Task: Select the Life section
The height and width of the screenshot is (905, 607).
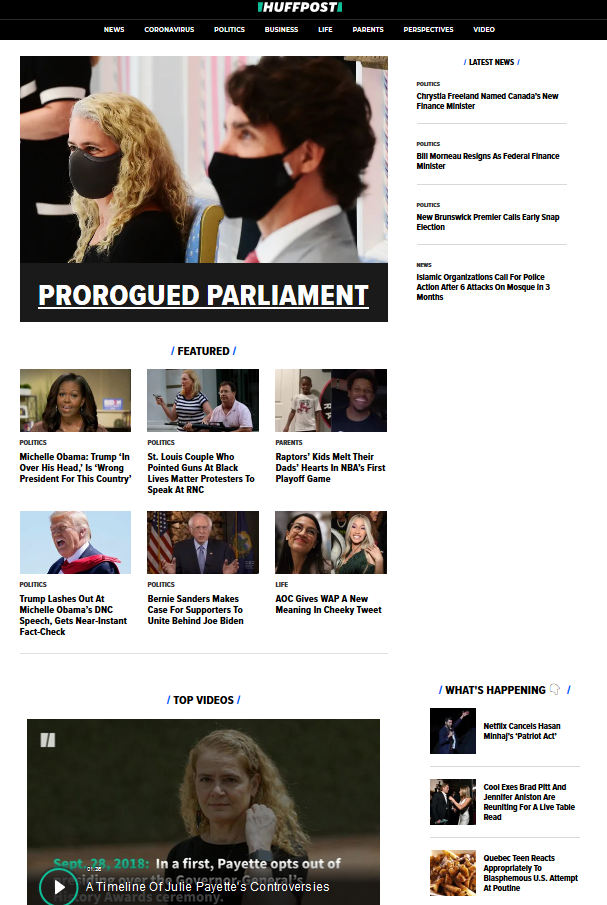Action: click(325, 30)
